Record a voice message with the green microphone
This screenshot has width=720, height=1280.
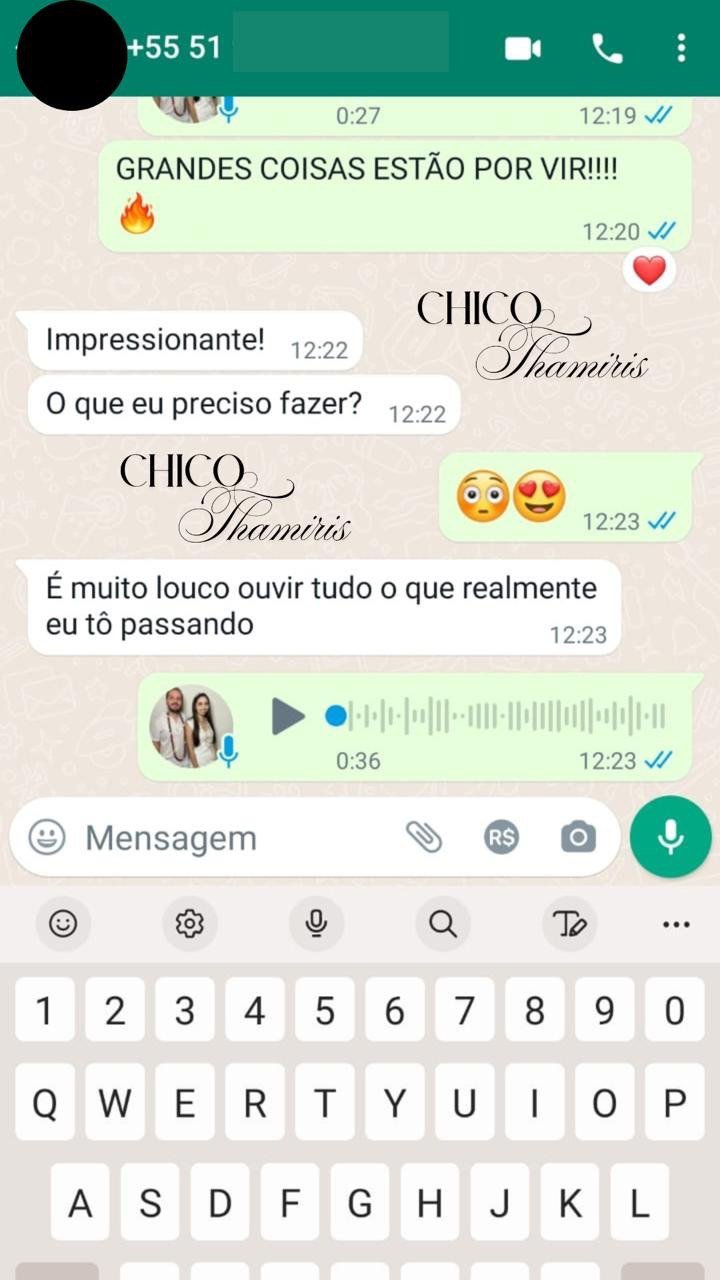670,837
